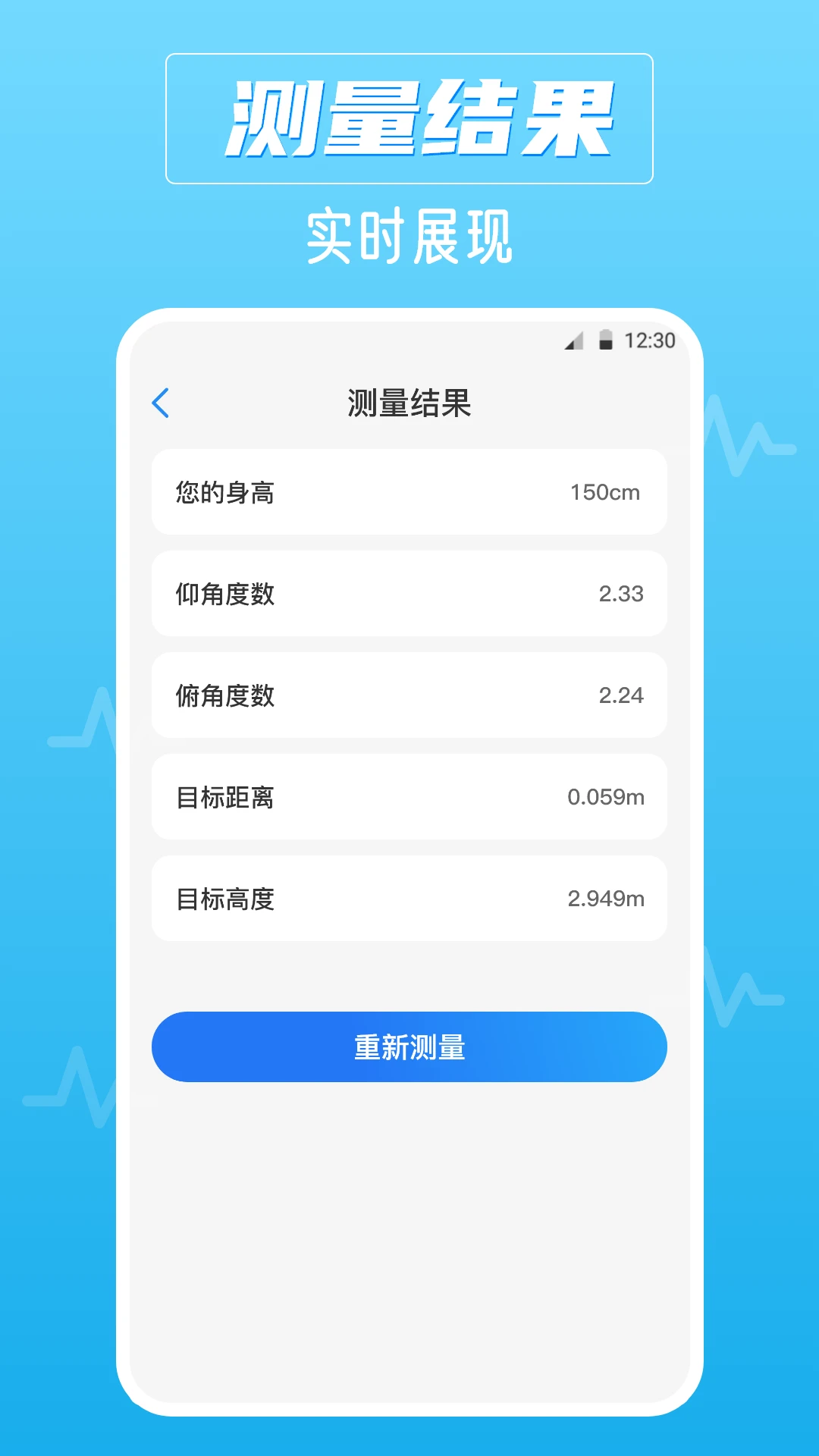This screenshot has height=1456, width=819.
Task: Select the 您的身高 height row
Action: (409, 491)
